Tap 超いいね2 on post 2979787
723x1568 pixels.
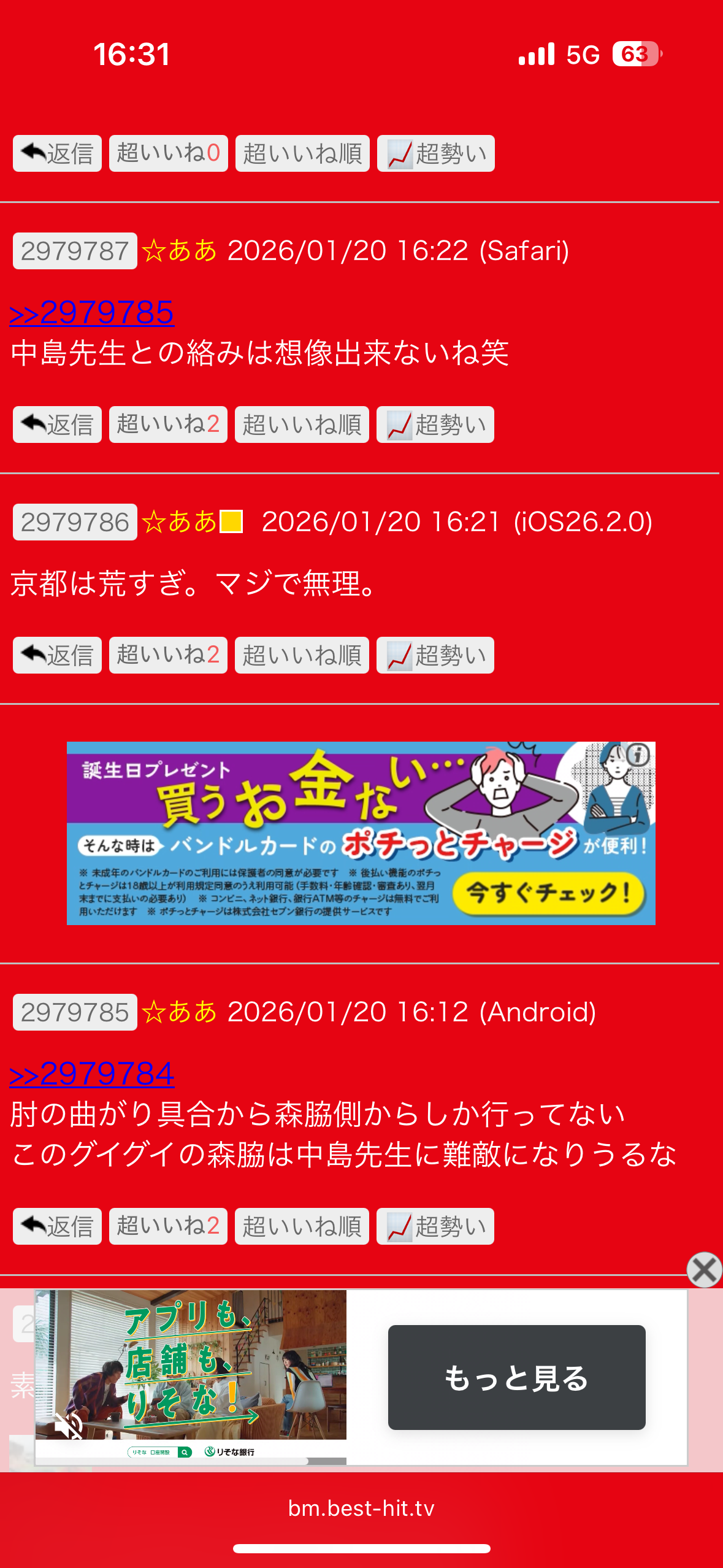(168, 425)
